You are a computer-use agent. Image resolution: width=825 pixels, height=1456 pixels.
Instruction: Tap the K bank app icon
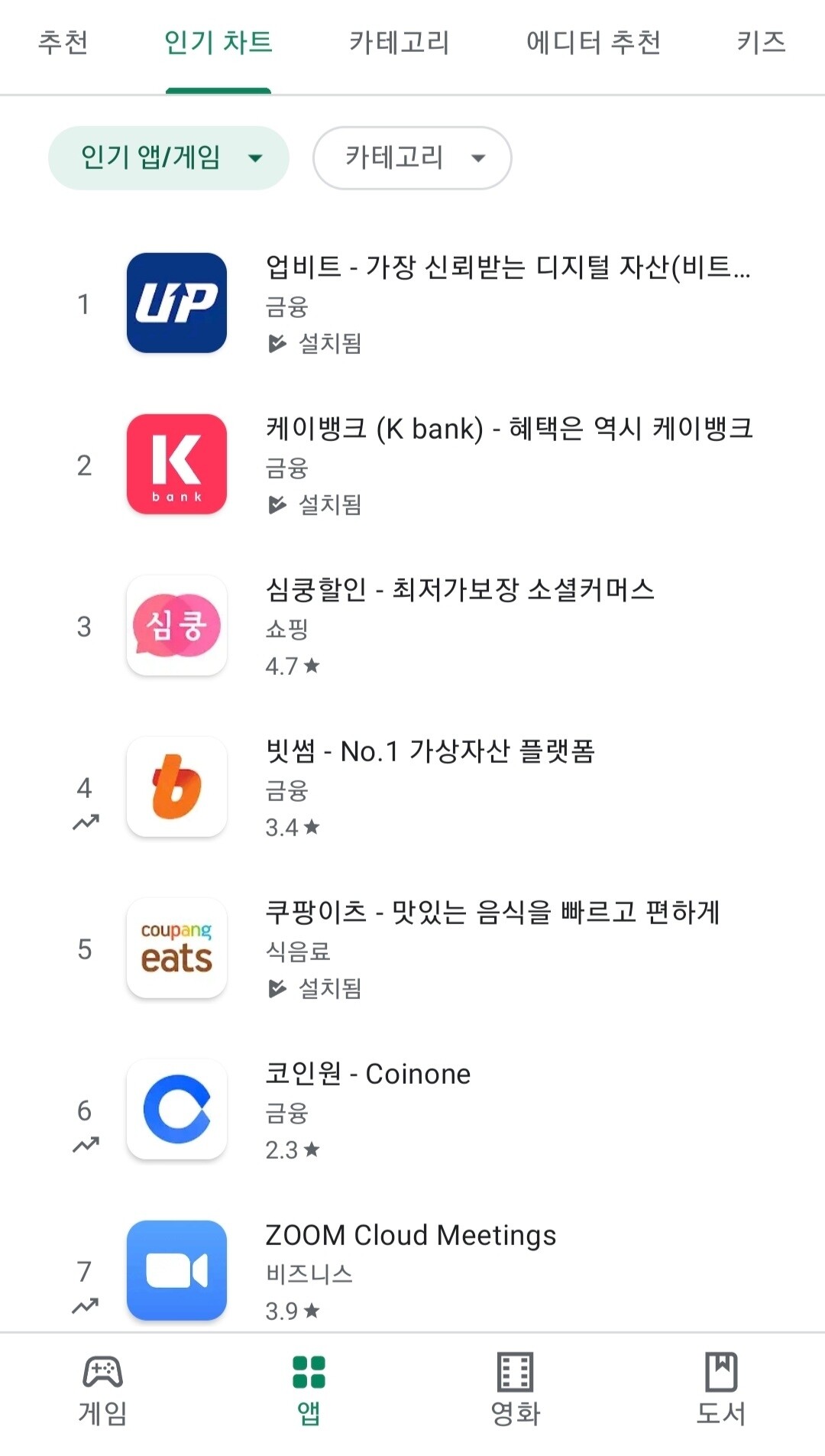click(x=176, y=465)
